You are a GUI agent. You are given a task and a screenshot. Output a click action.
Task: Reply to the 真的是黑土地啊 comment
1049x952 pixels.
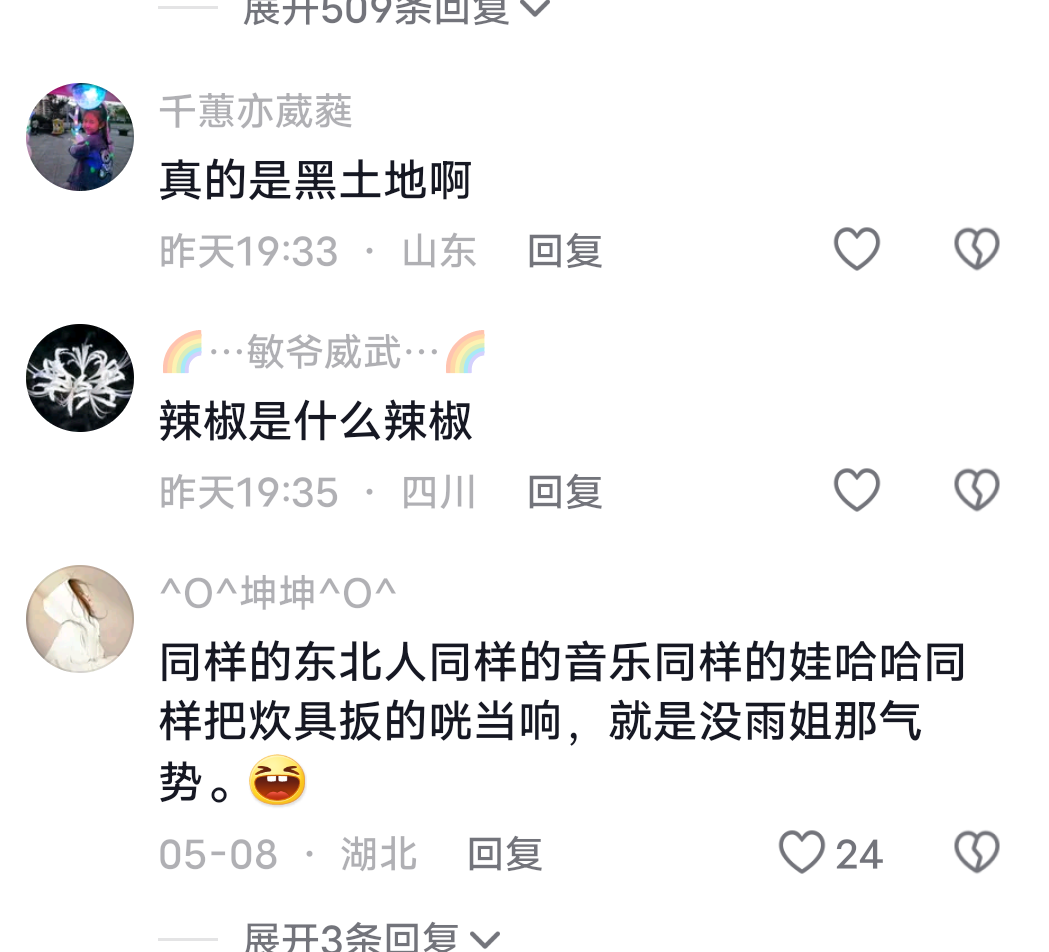point(564,251)
